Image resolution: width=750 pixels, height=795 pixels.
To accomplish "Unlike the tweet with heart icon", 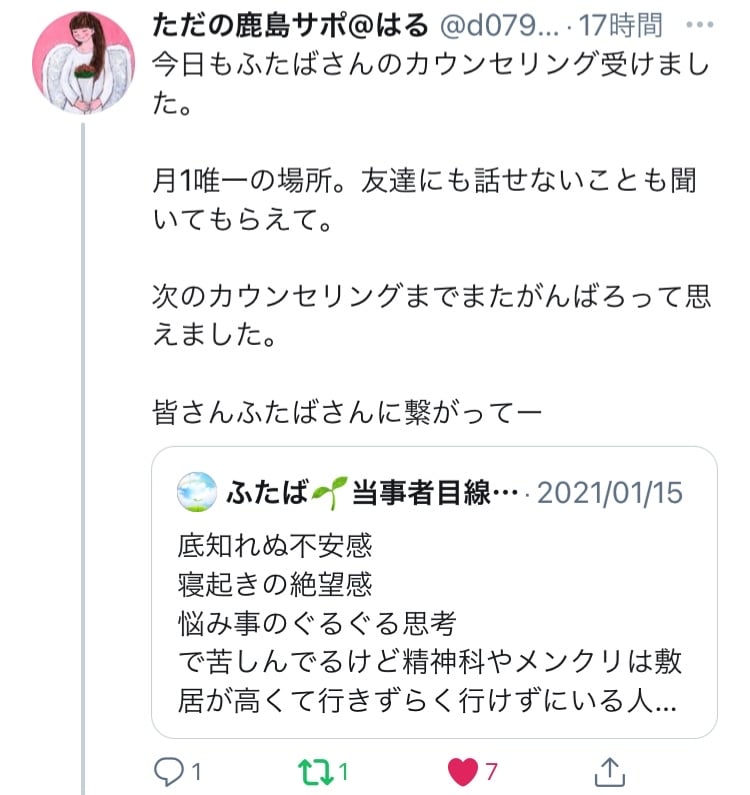I will (x=463, y=771).
